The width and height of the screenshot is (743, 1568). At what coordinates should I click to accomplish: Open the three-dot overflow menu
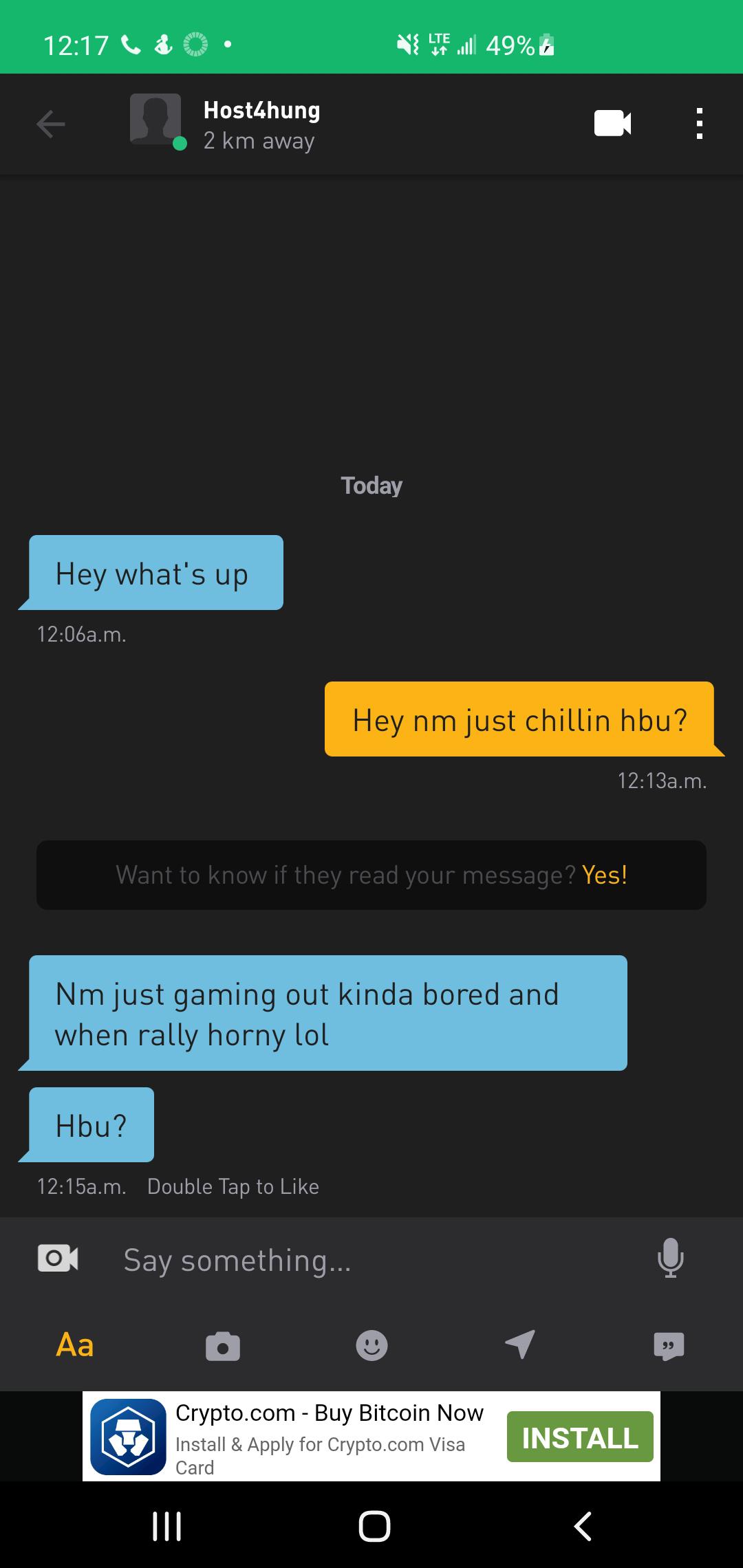pos(699,124)
